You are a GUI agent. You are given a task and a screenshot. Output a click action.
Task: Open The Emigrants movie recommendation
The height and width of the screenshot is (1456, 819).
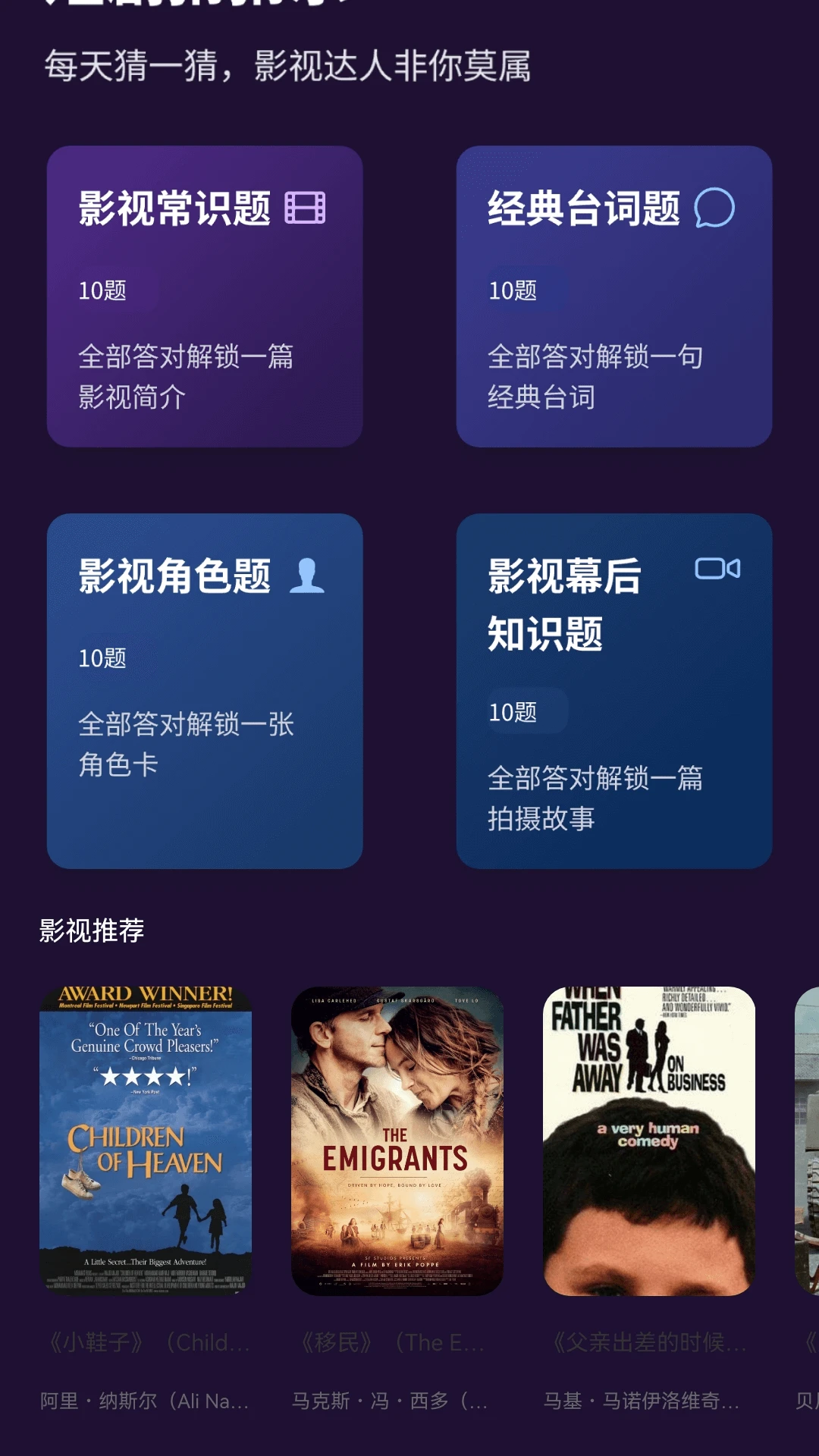tap(397, 1141)
